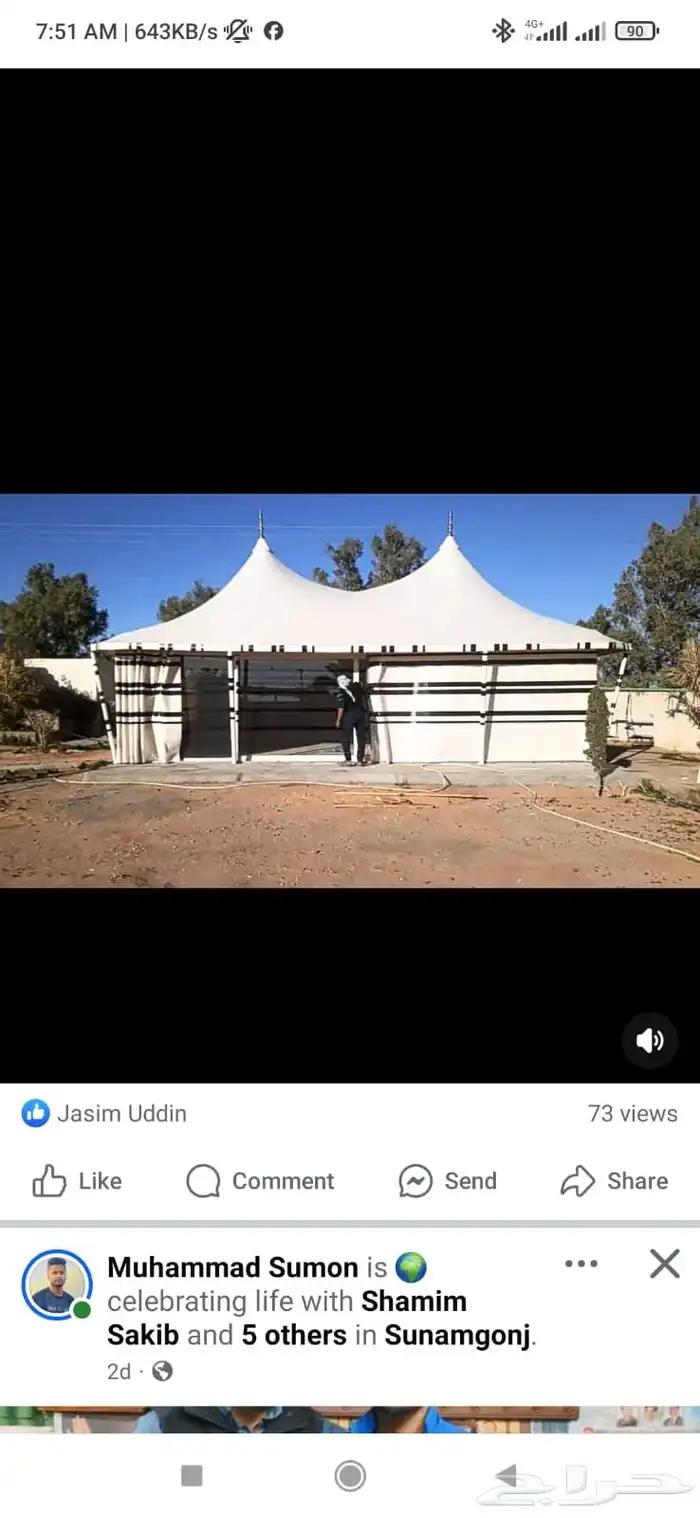Like this video post
700x1518 pixels.
point(77,1181)
